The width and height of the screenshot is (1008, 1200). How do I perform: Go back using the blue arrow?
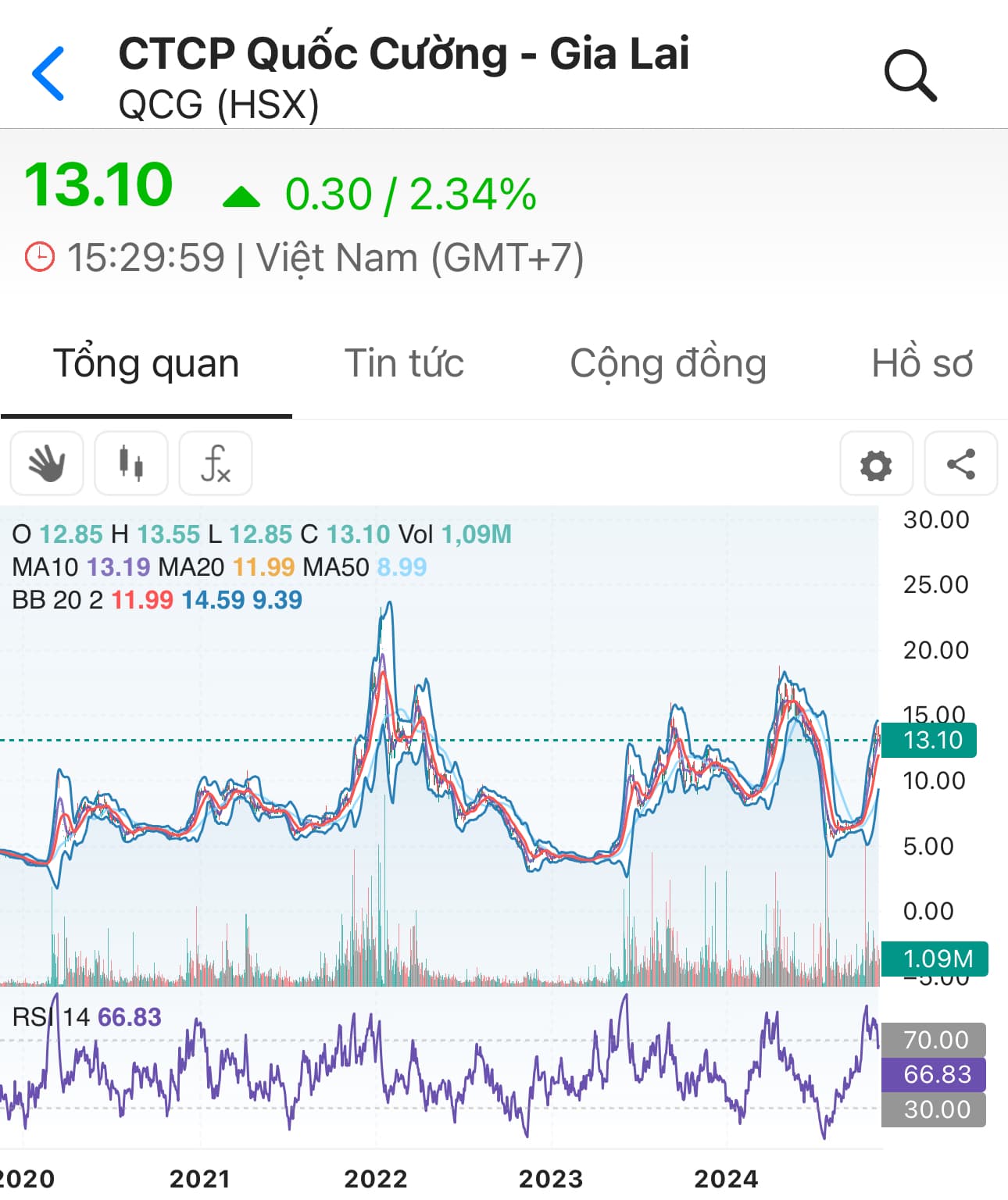tap(48, 73)
